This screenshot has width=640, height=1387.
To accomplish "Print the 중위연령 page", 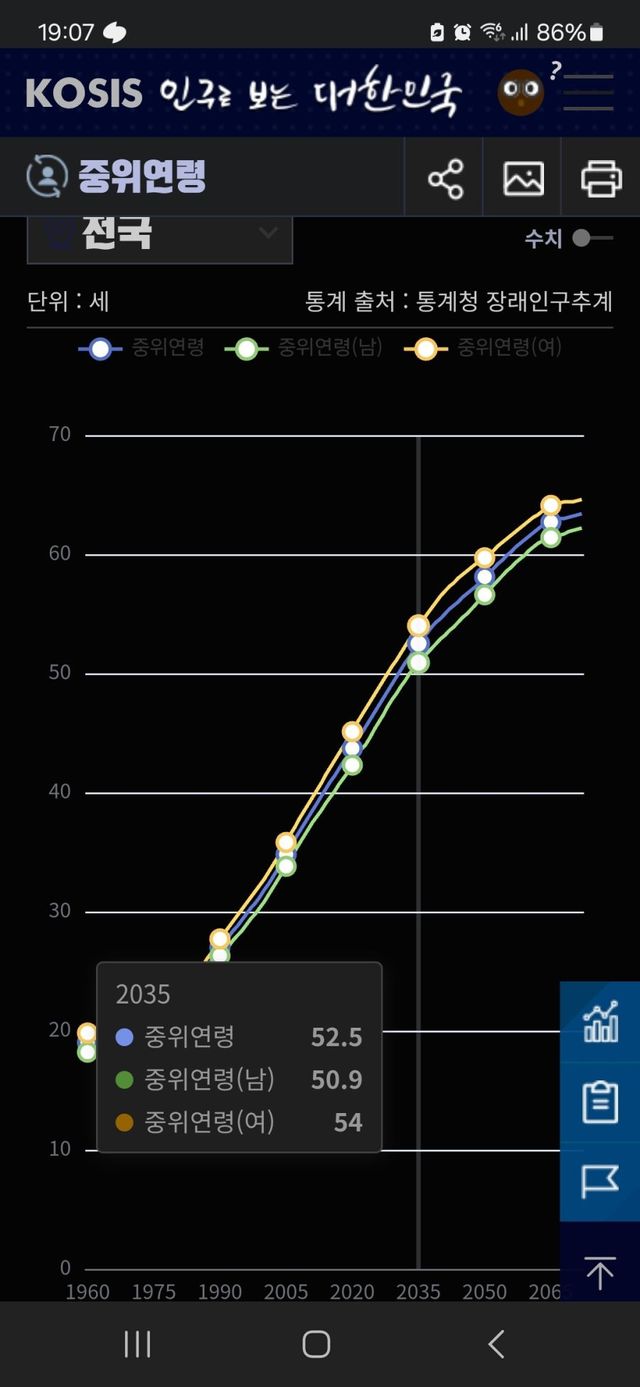I will pos(601,179).
